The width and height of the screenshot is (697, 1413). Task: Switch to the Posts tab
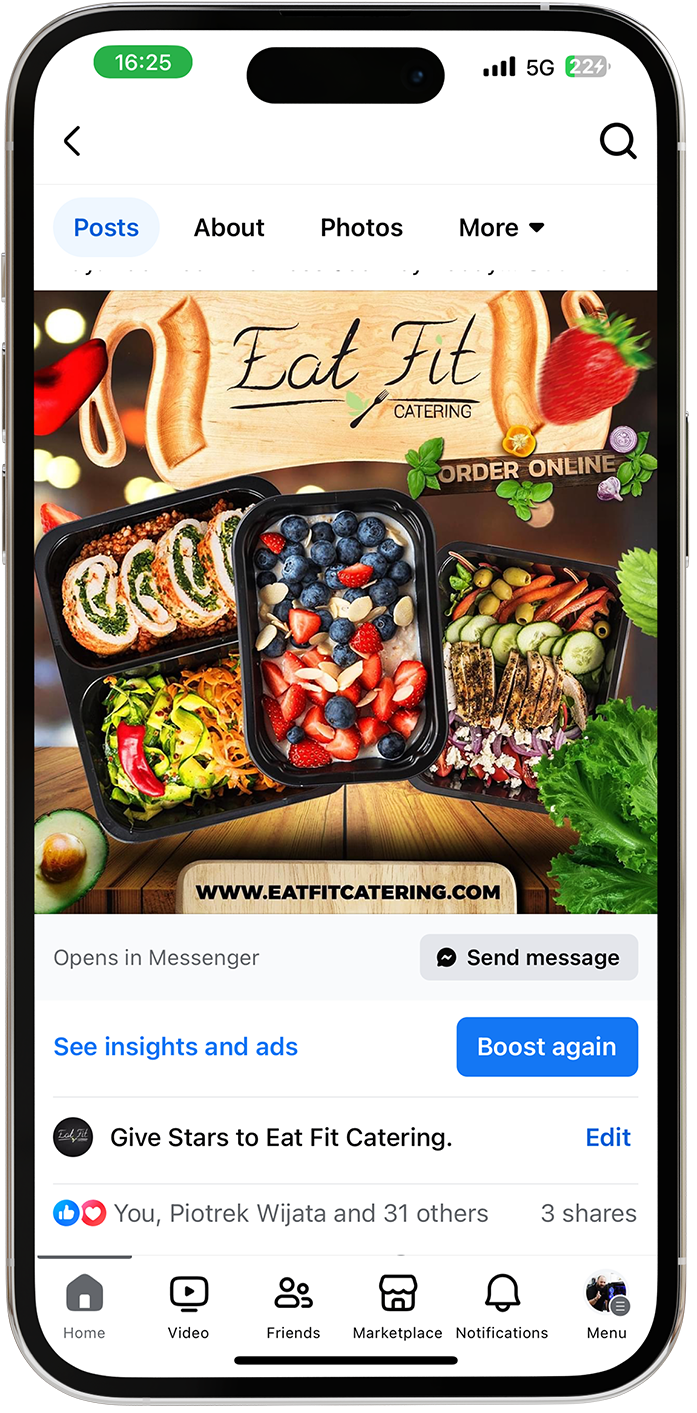pyautogui.click(x=106, y=227)
